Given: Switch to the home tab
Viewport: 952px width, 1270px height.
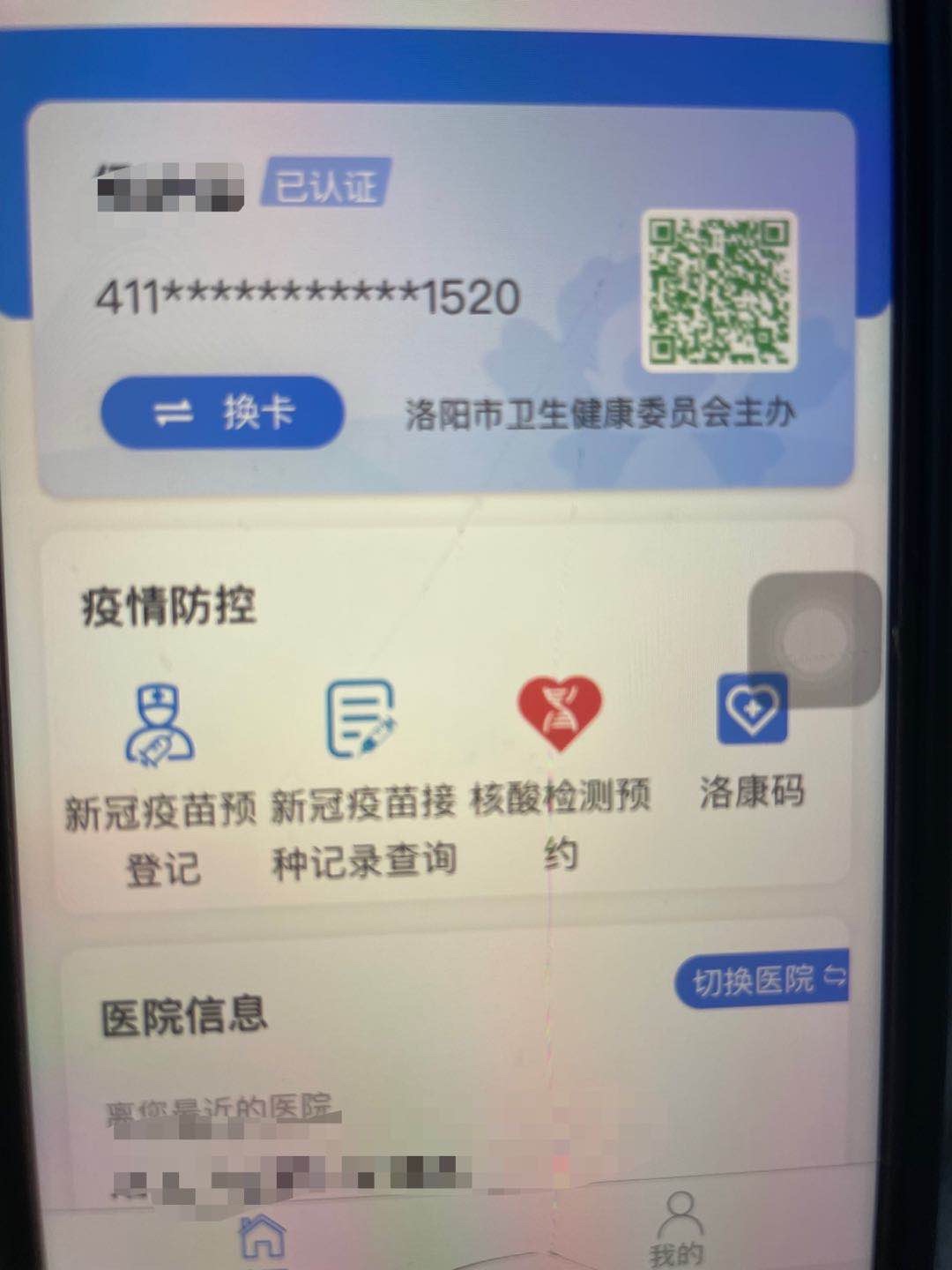Looking at the screenshot, I should coord(263,1235).
